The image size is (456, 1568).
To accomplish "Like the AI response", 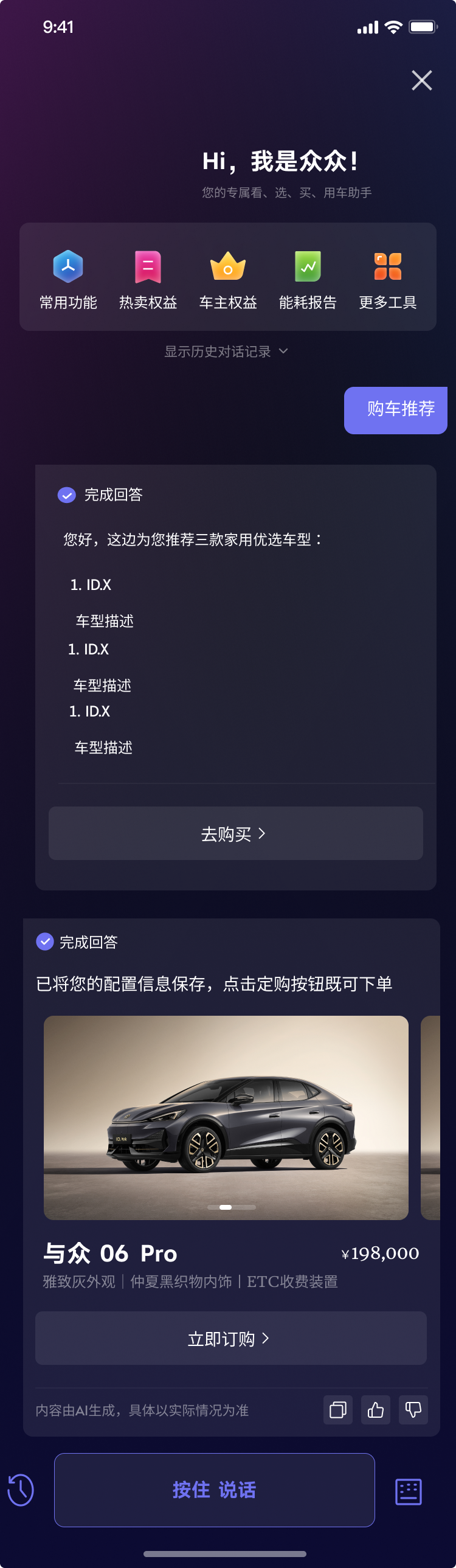I will click(x=376, y=1410).
